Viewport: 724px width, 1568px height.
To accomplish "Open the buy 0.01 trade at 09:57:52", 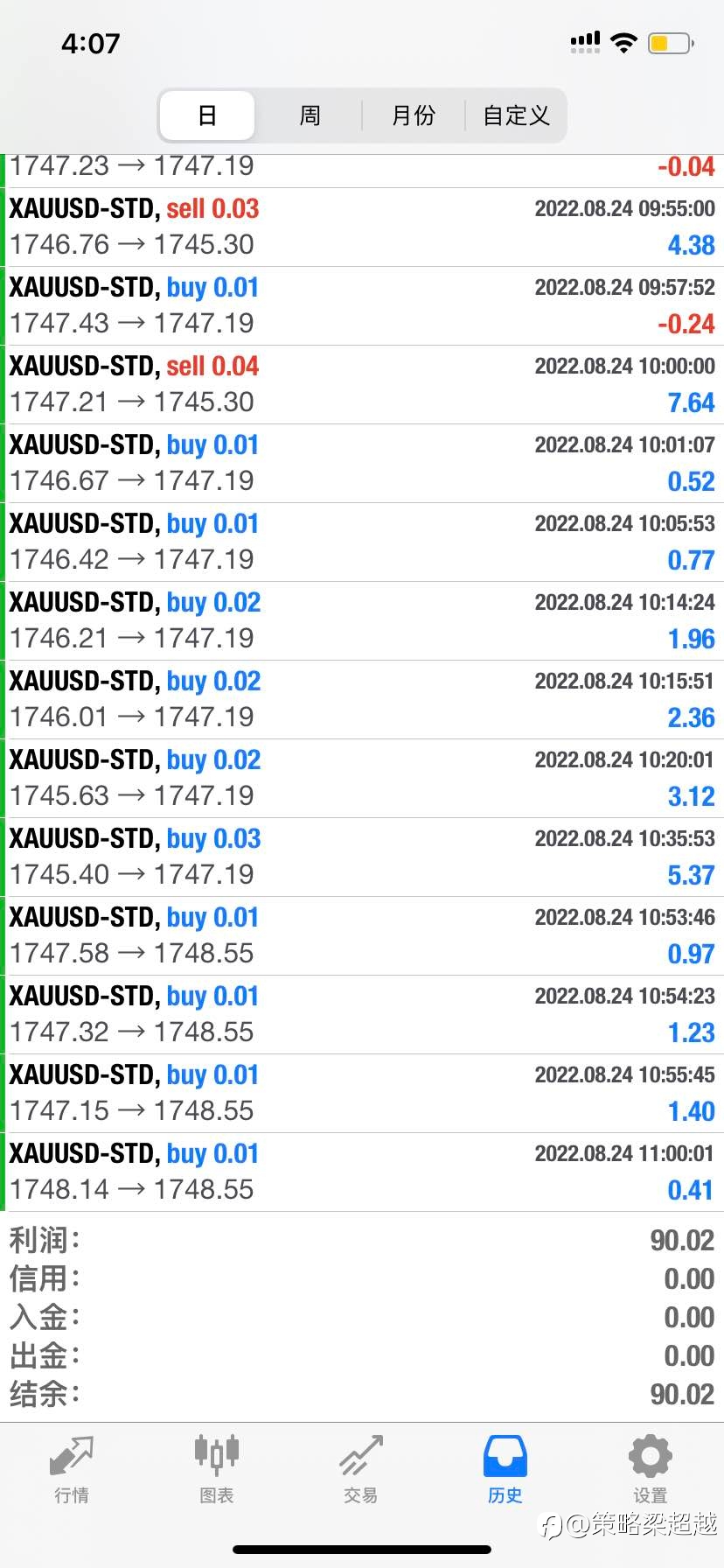I will click(362, 306).
